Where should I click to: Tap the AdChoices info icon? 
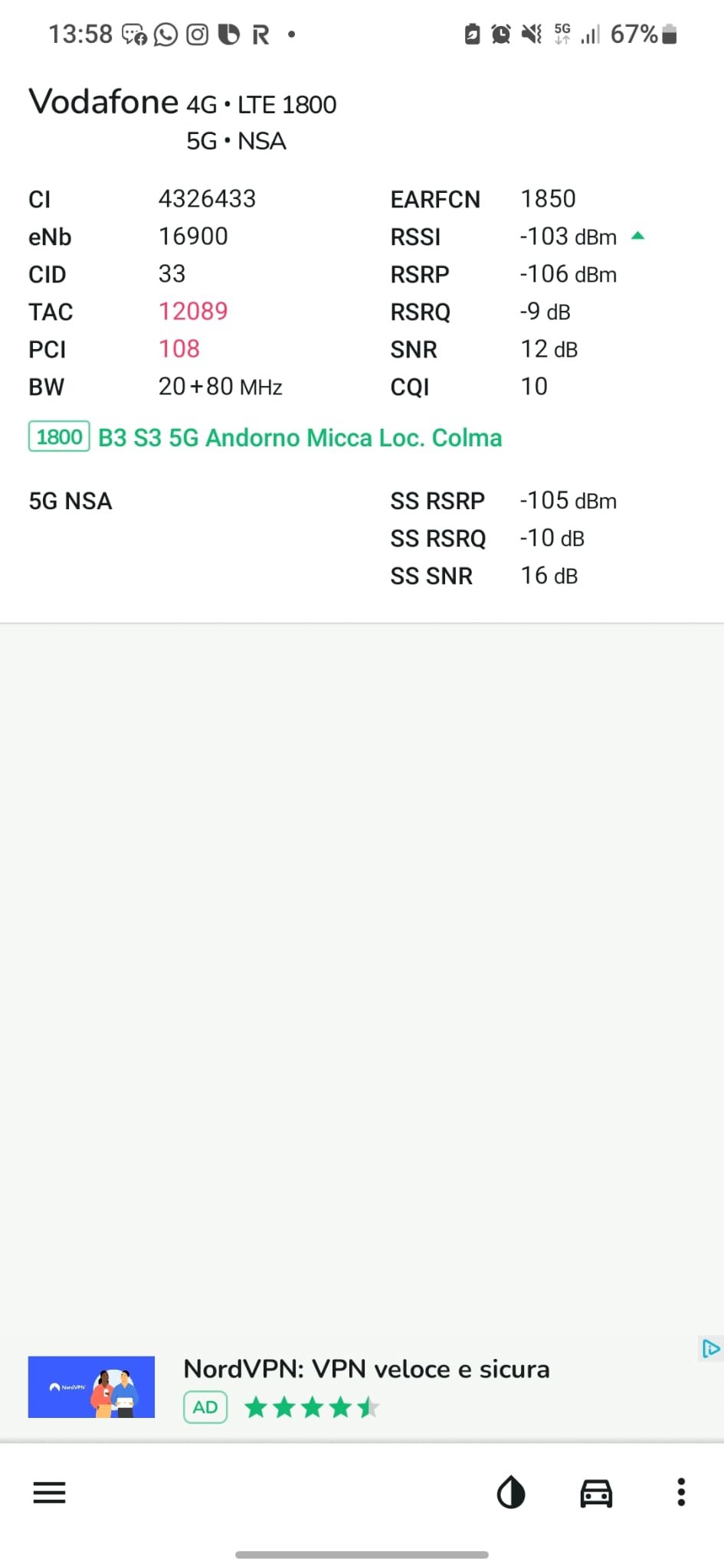tap(711, 1348)
